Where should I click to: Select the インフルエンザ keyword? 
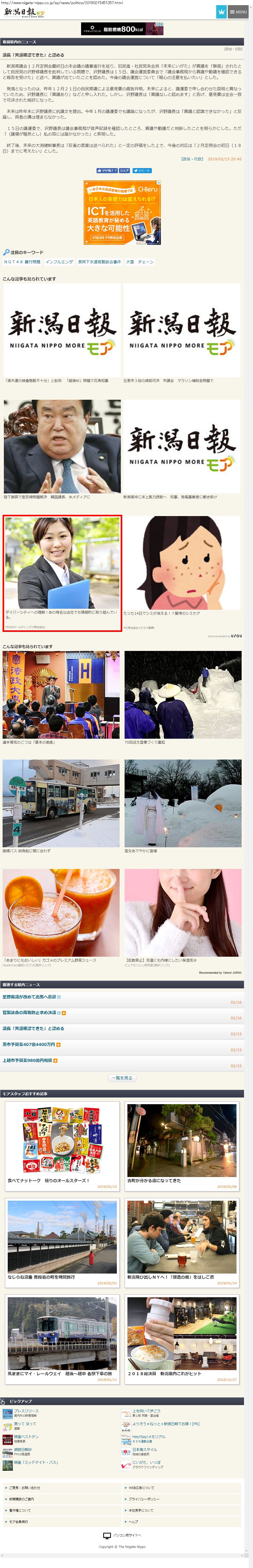[59, 262]
